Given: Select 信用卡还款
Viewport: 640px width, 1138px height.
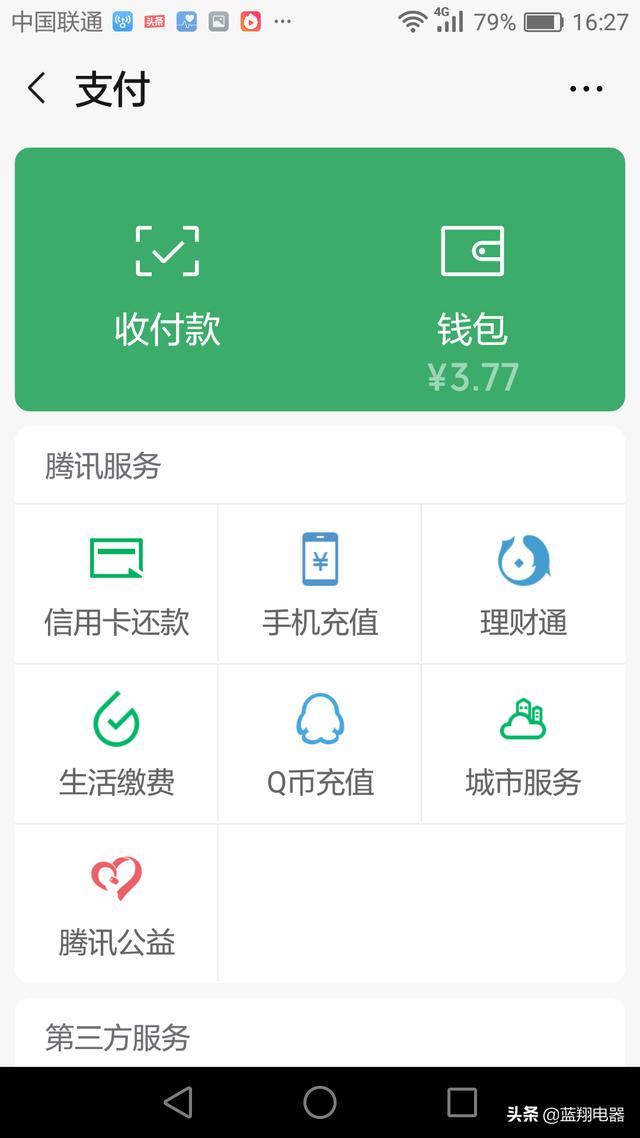Looking at the screenshot, I should point(116,584).
